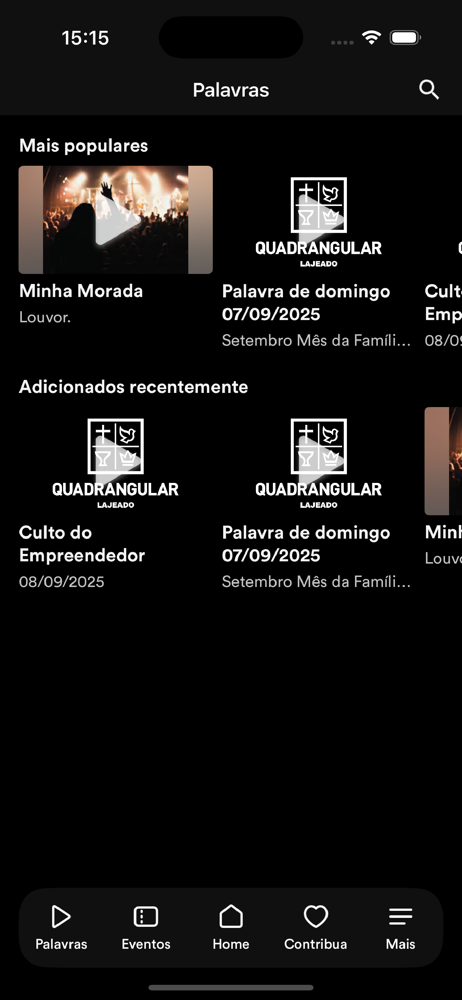Open Palavra de domingo under Adicionados recentemente
Screen dimensions: 462x1000
click(318, 461)
